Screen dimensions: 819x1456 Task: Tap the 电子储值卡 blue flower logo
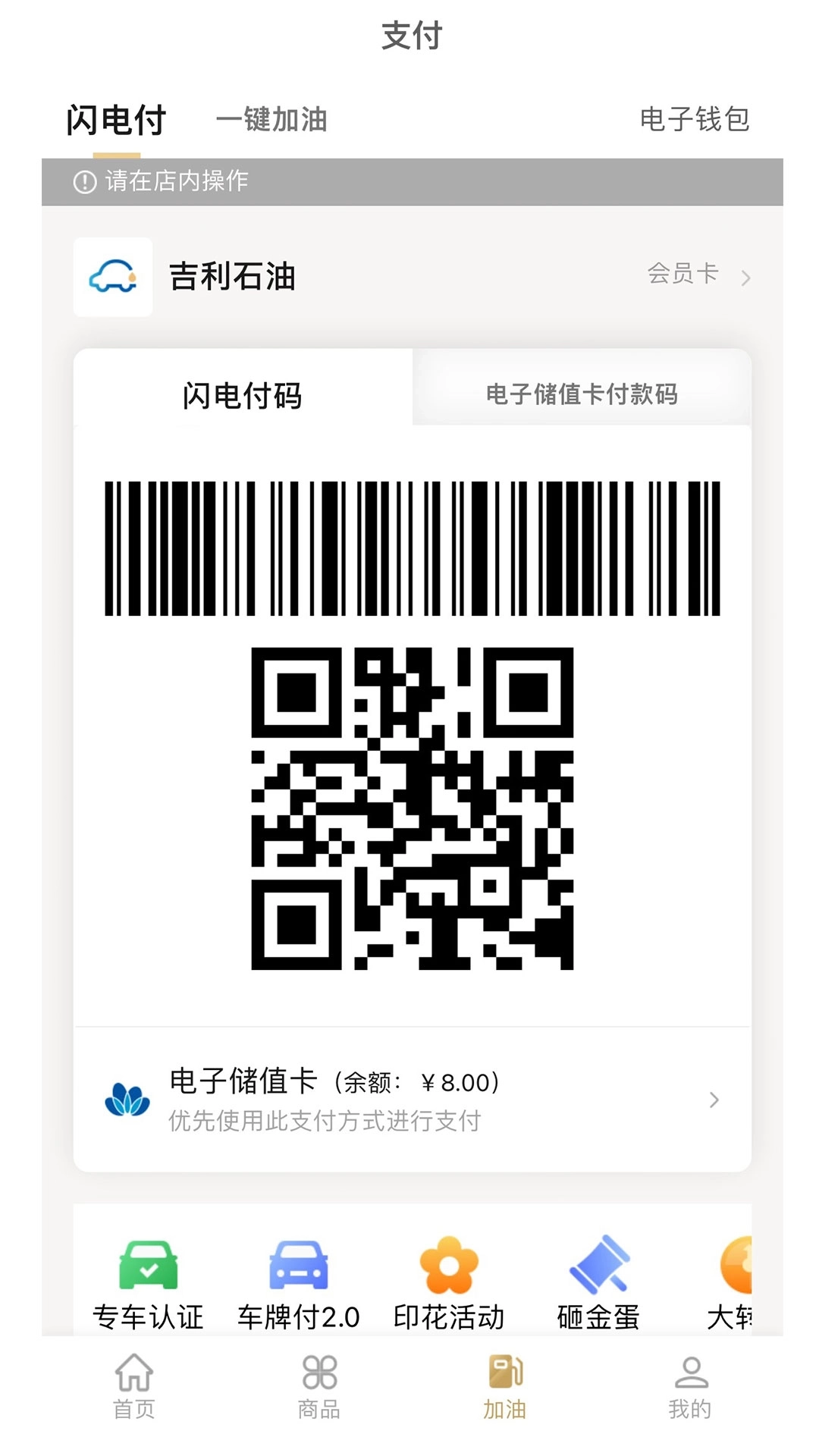click(x=127, y=1100)
